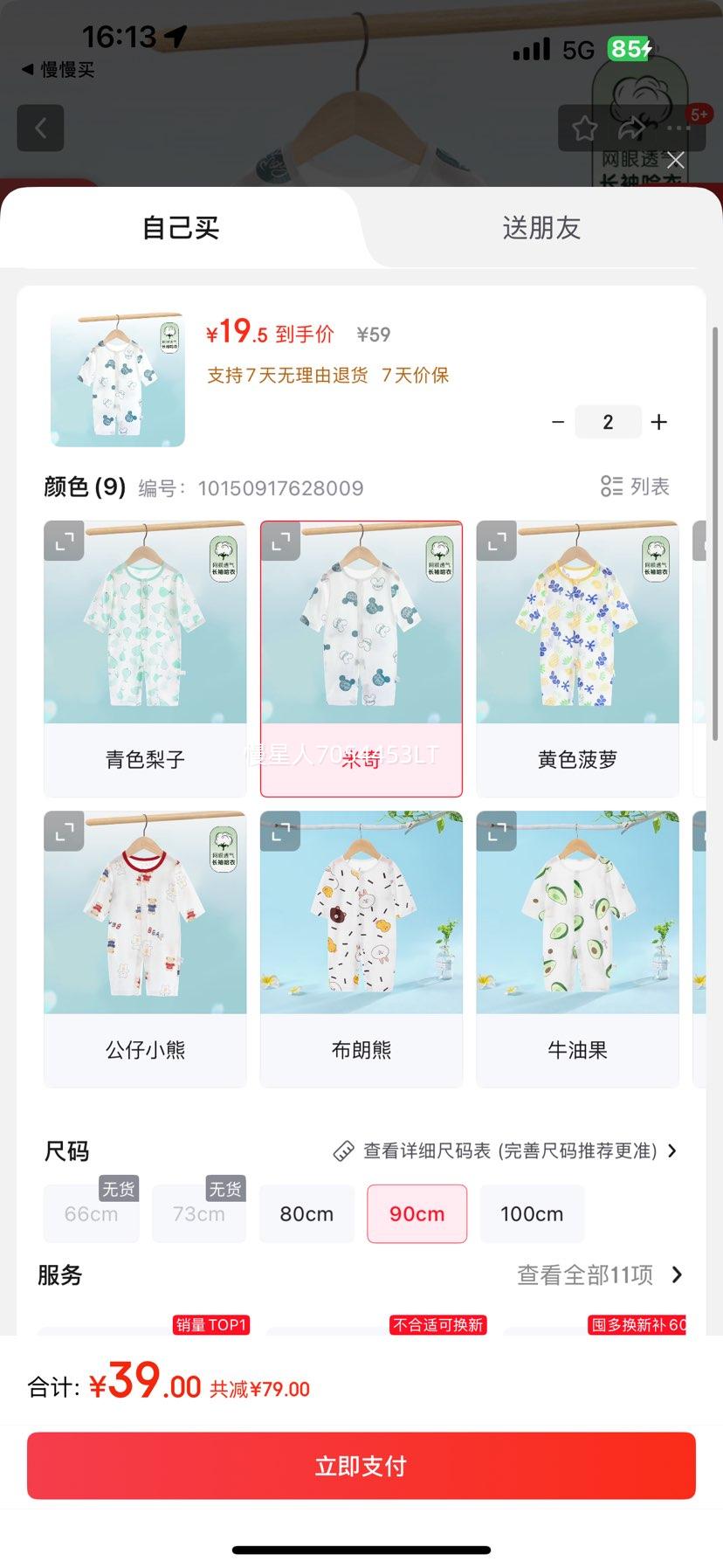
Task: Return to 慢慢买 app from status bar
Action: pos(58,70)
